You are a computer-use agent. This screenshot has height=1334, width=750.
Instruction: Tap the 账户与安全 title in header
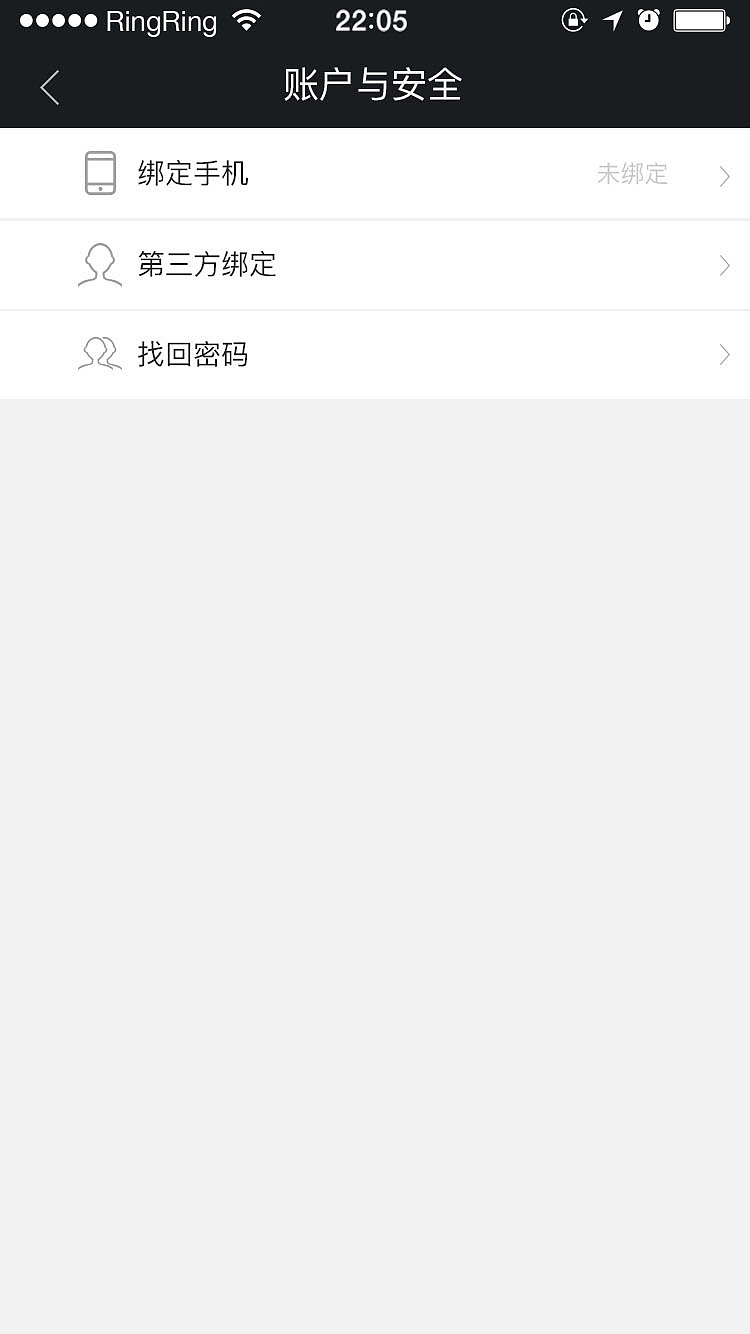[x=375, y=87]
